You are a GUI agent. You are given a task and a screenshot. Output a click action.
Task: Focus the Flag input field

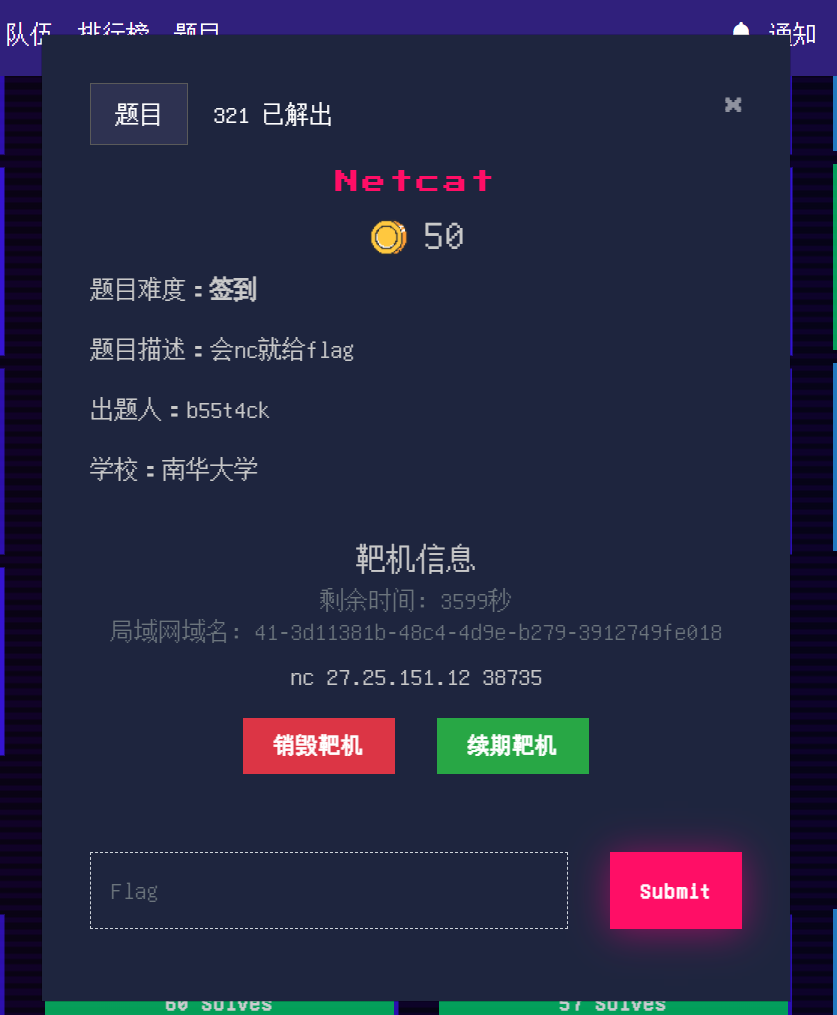pyautogui.click(x=328, y=890)
